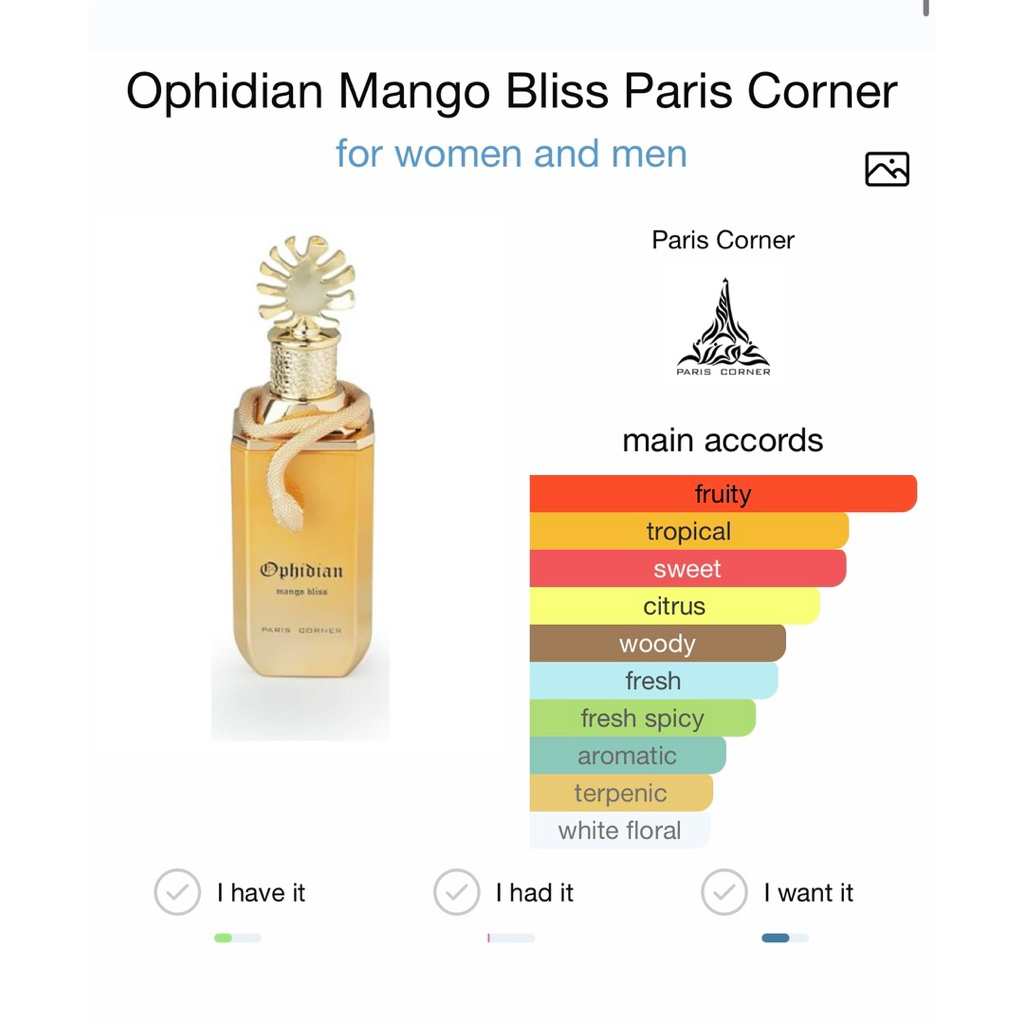
Task: Open the Paris Corner brand page
Action: pyautogui.click(x=723, y=240)
